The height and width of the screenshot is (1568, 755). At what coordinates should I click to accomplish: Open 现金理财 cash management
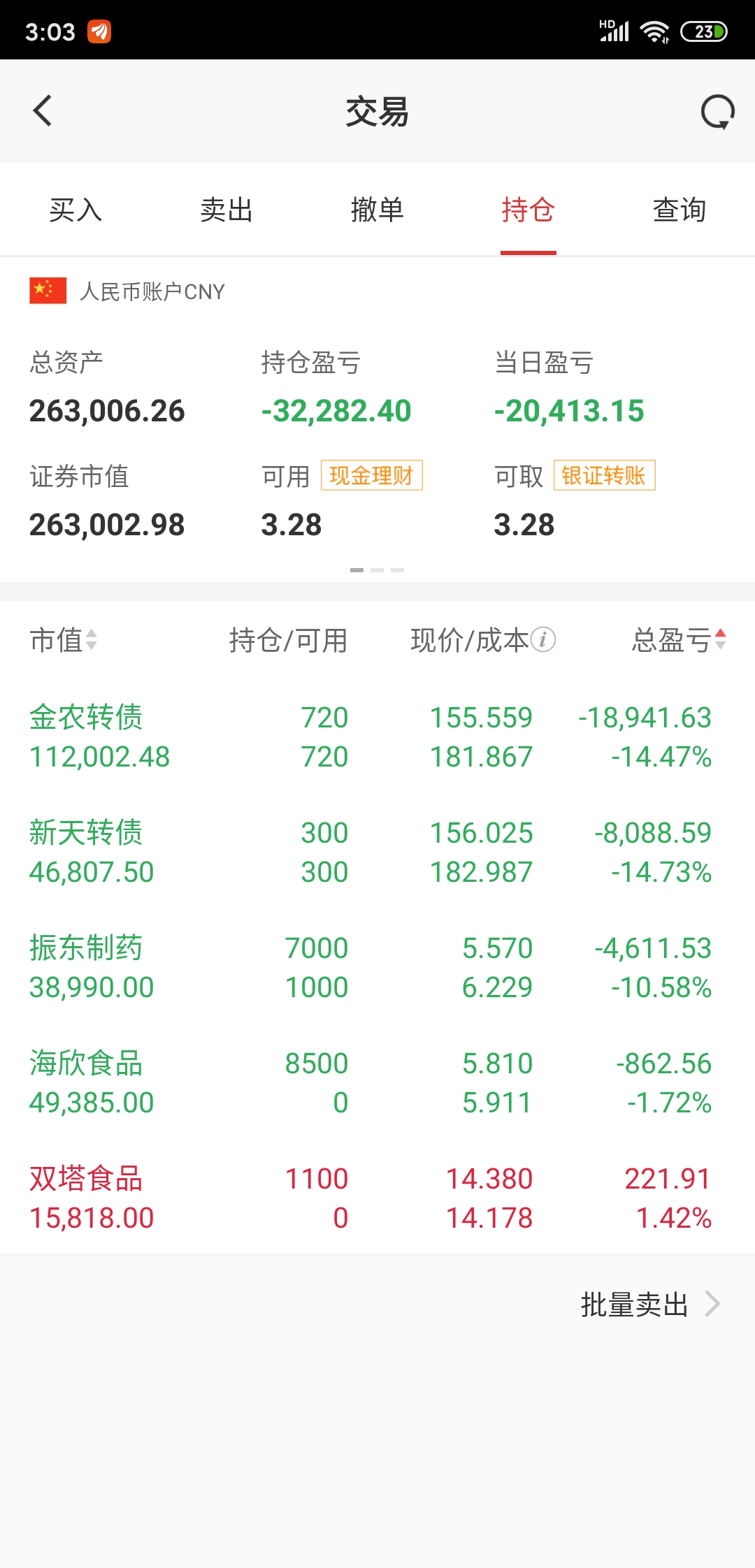(372, 476)
